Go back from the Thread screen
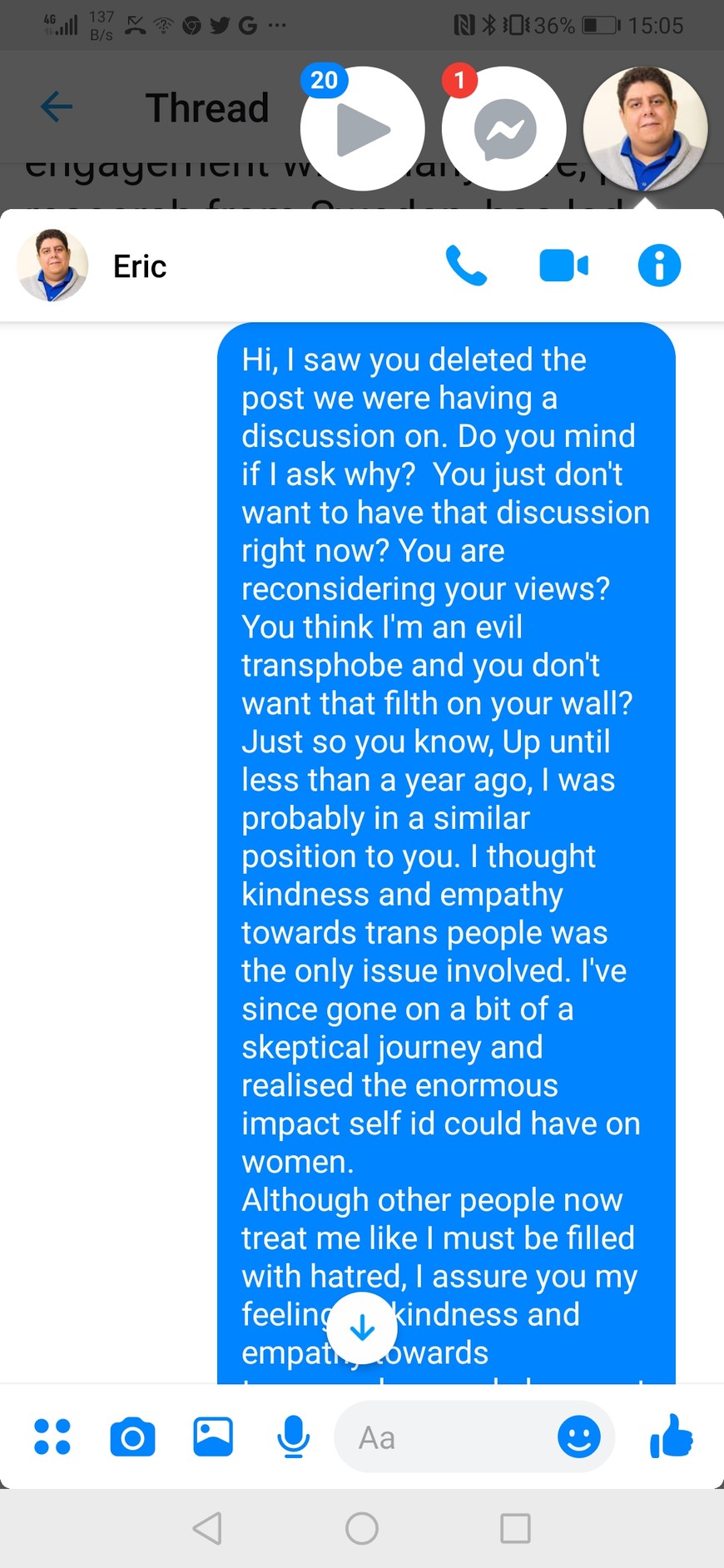This screenshot has width=724, height=1568. pos(57,107)
